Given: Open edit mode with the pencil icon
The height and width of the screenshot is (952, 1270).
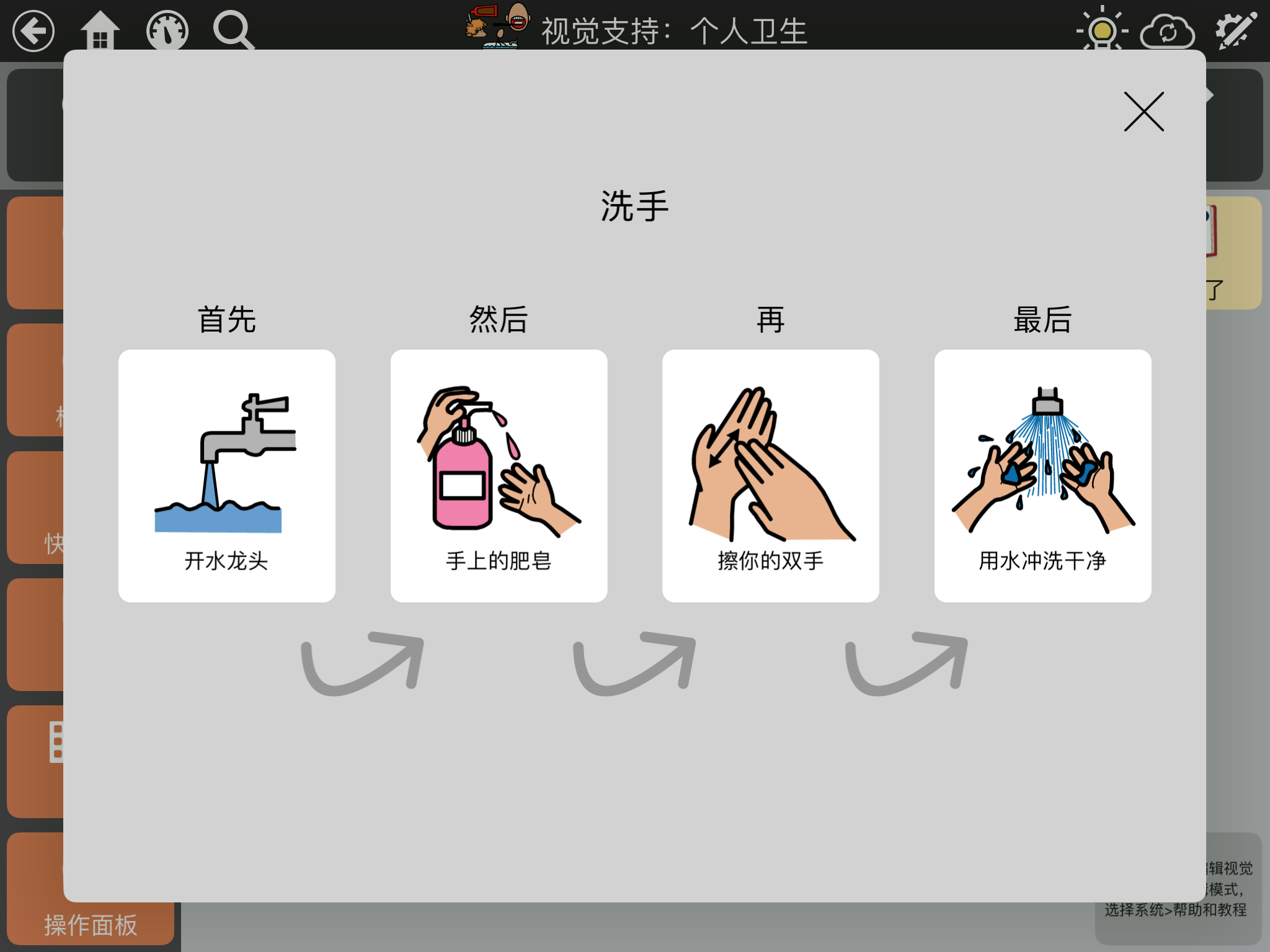Looking at the screenshot, I should 1235,30.
